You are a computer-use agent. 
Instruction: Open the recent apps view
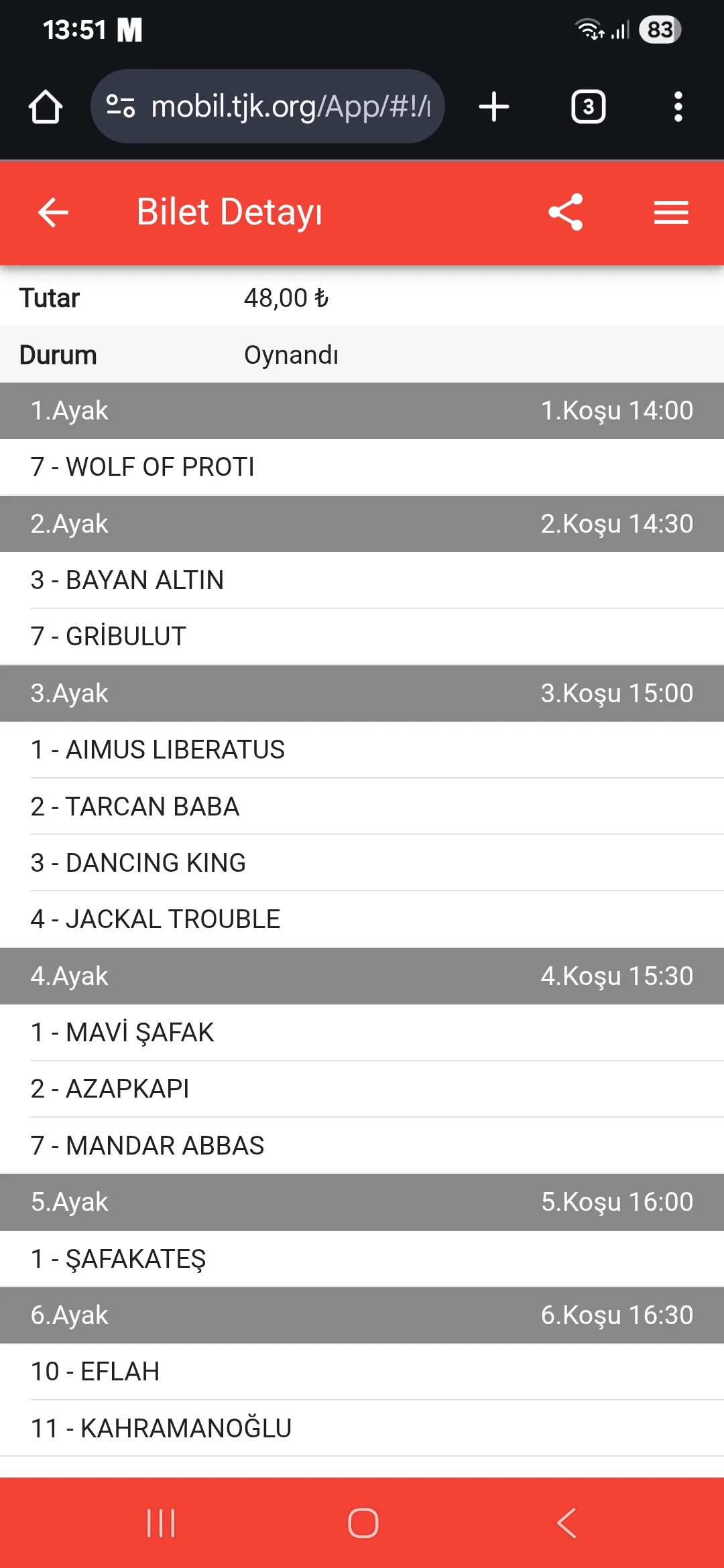click(161, 1522)
